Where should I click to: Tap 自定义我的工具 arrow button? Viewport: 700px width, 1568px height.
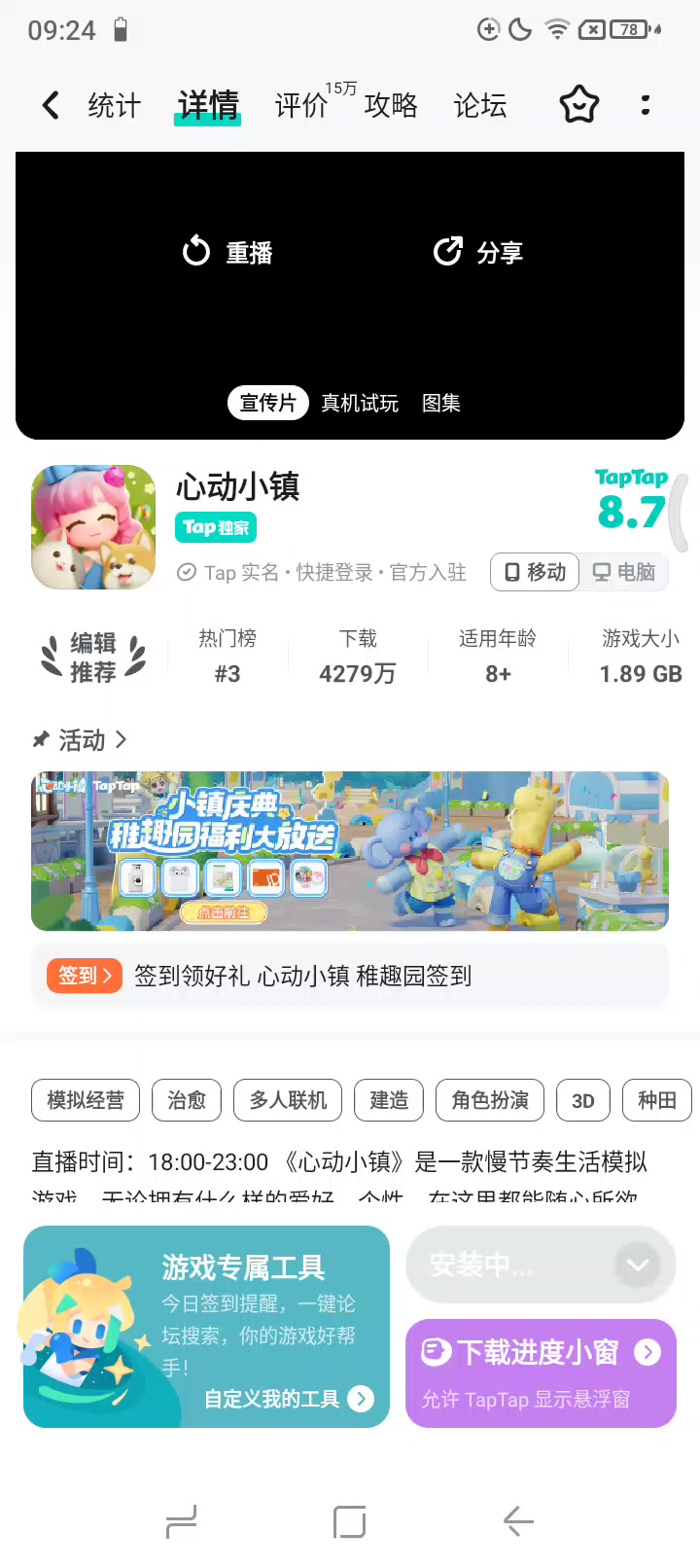(361, 1399)
